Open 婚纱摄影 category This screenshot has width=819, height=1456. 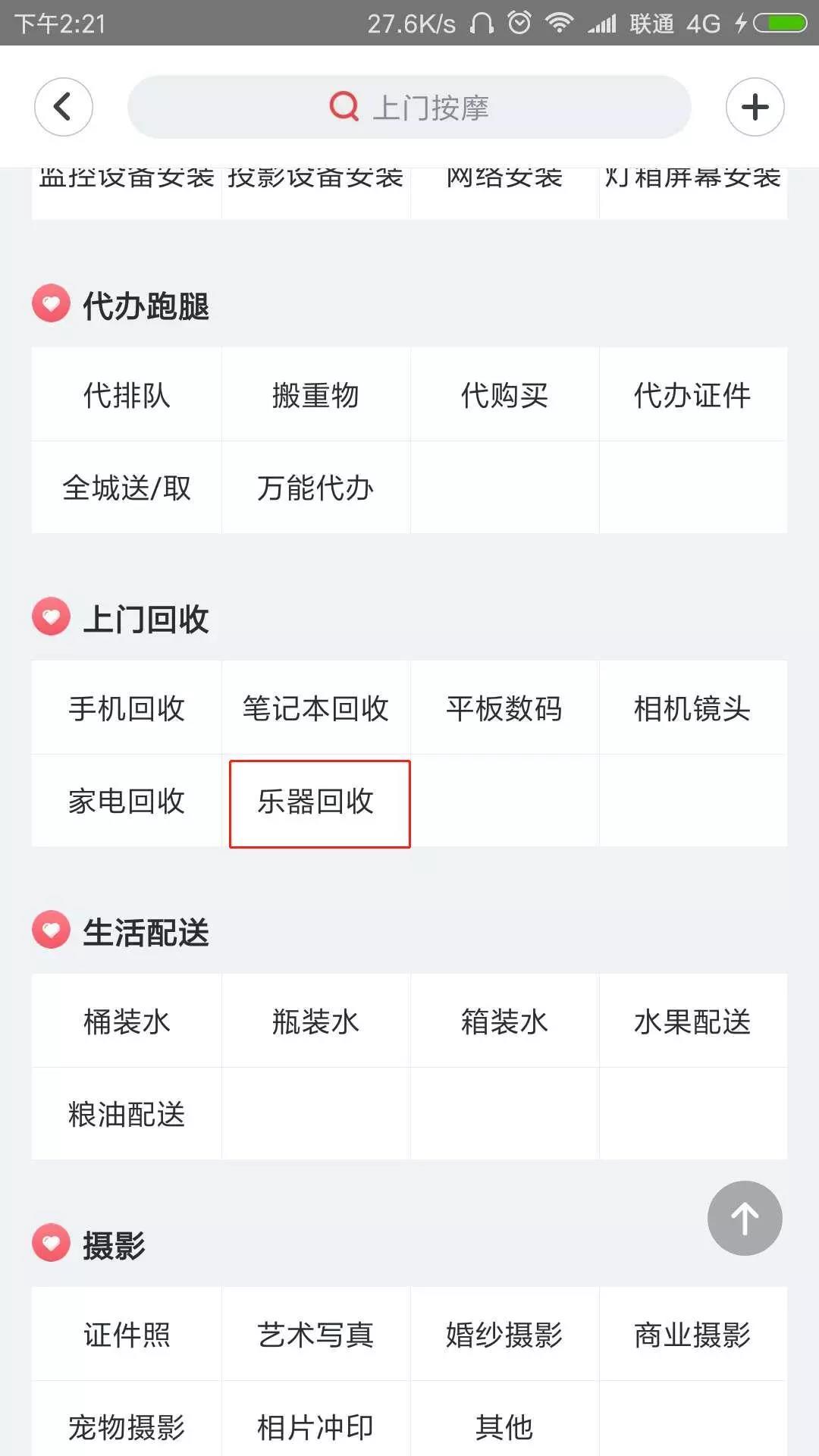coord(504,1335)
